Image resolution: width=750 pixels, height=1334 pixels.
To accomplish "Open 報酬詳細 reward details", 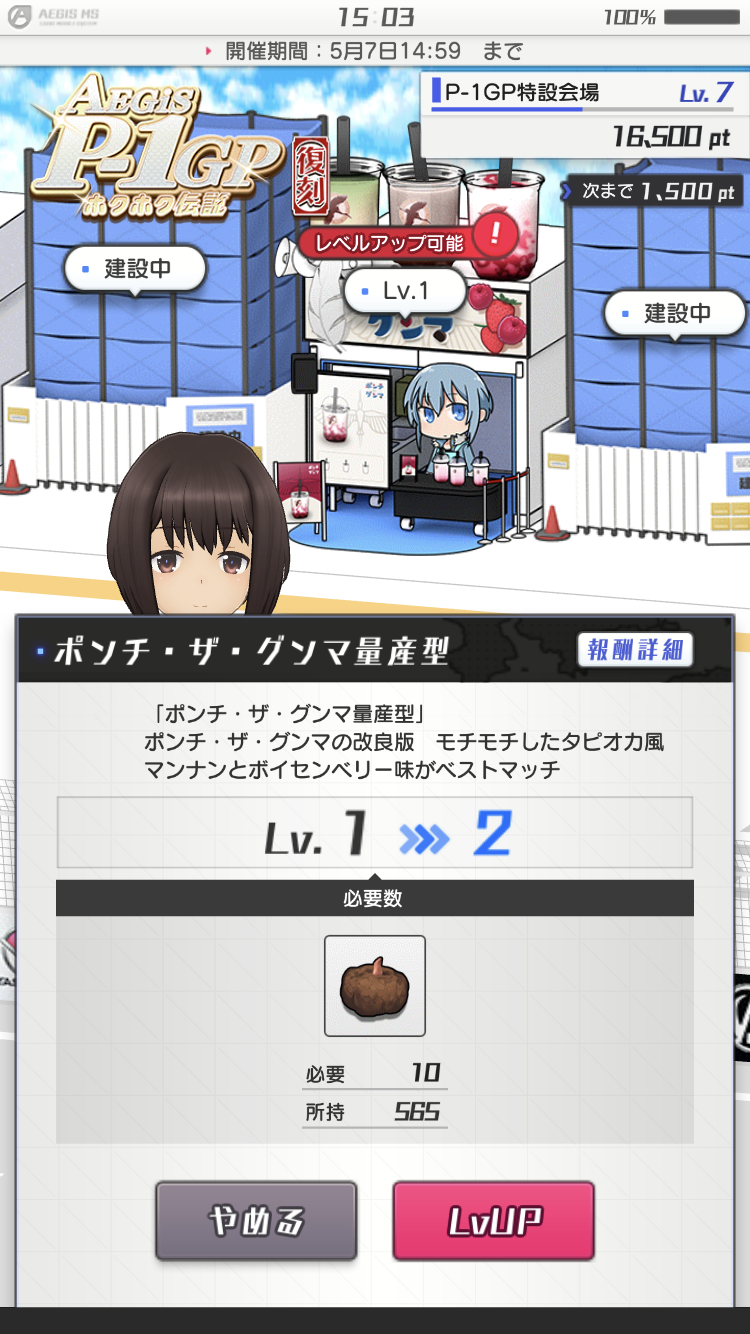I will coord(635,650).
